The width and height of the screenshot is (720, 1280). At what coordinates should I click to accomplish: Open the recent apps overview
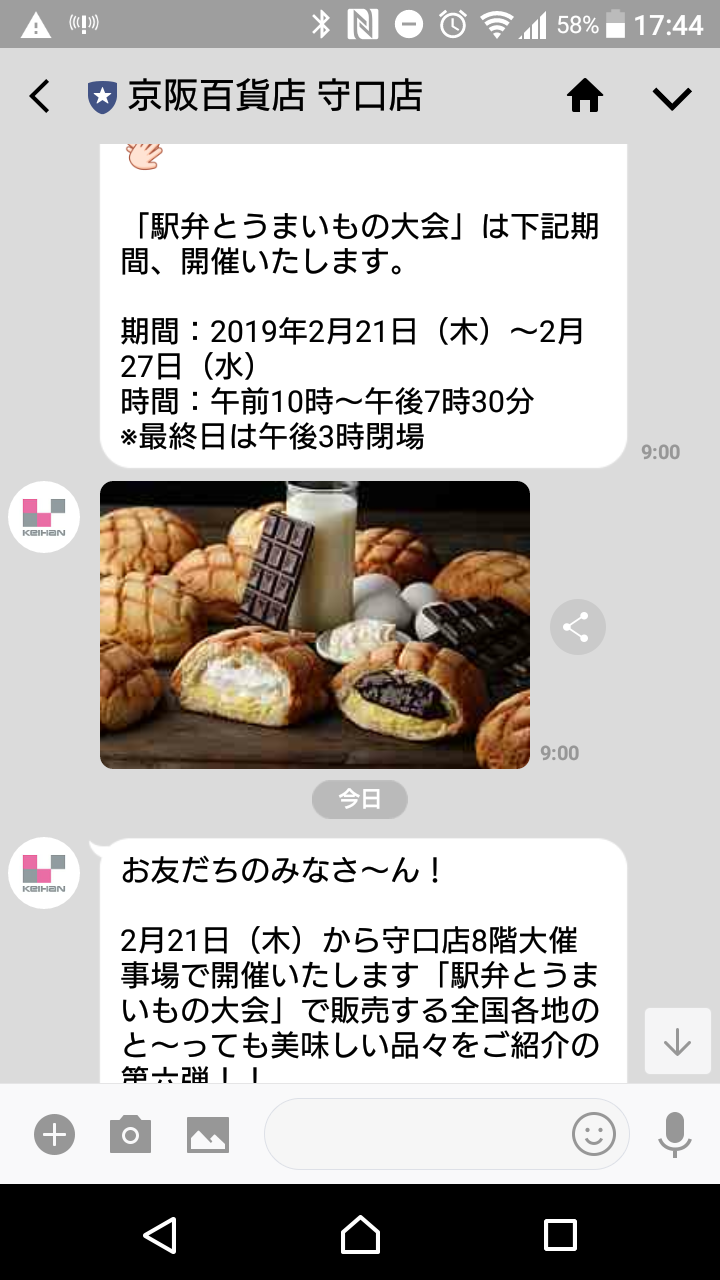[560, 1234]
